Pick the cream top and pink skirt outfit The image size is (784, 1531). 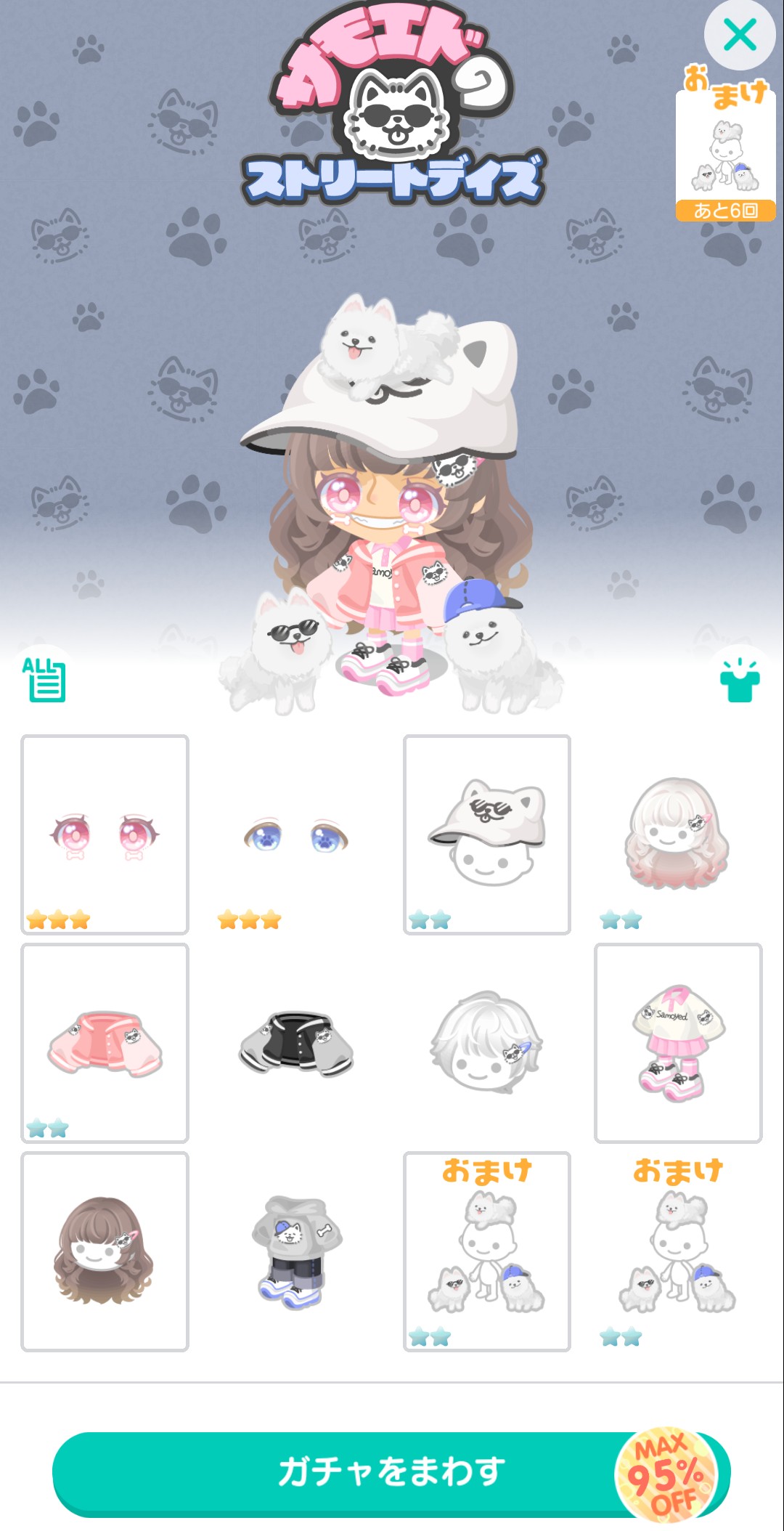677,1043
